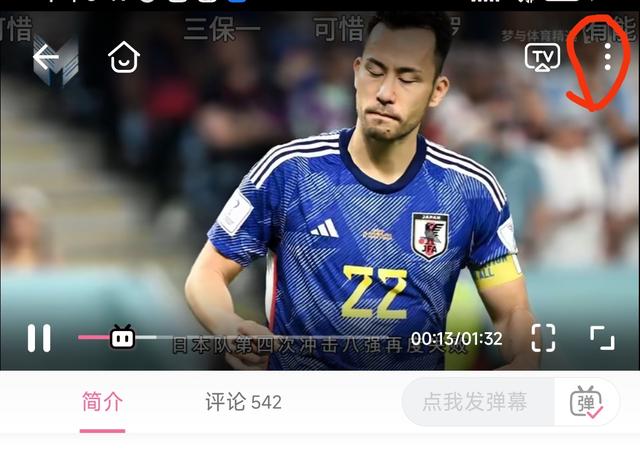Open the 评论 542 comments tab
640x453 pixels.
(243, 402)
